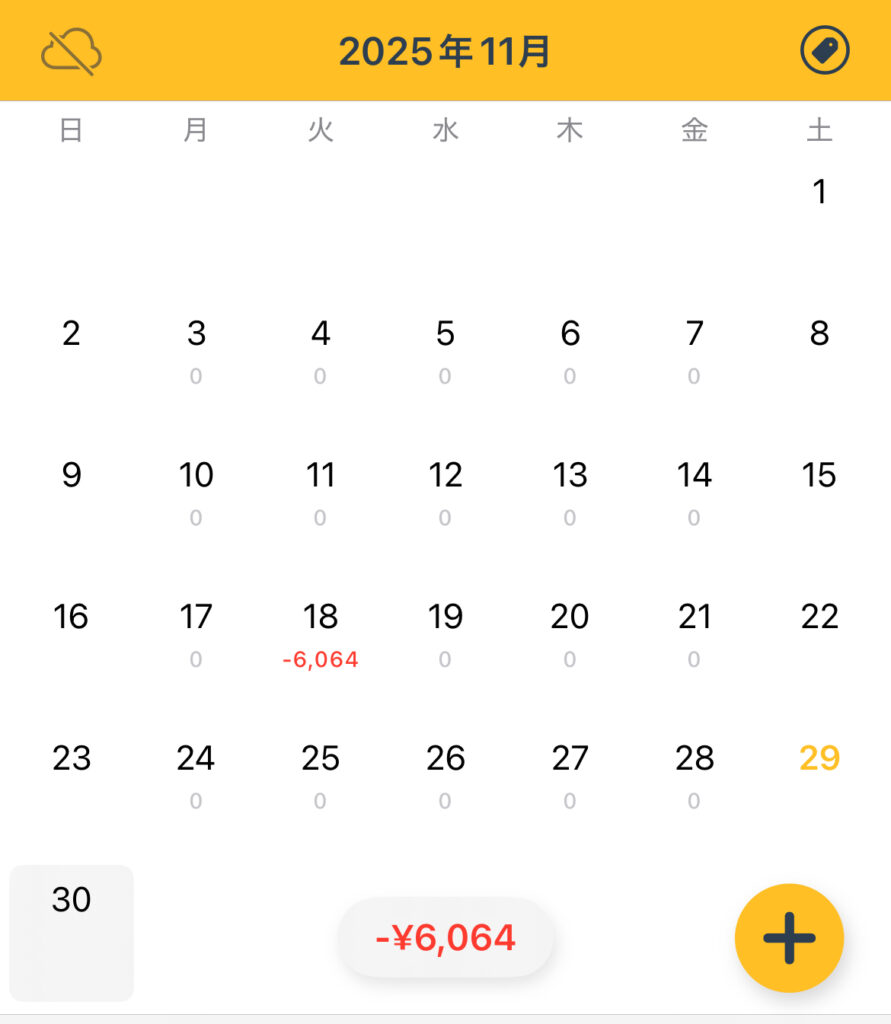
Task: Pick November 3 on the calendar
Action: point(196,346)
